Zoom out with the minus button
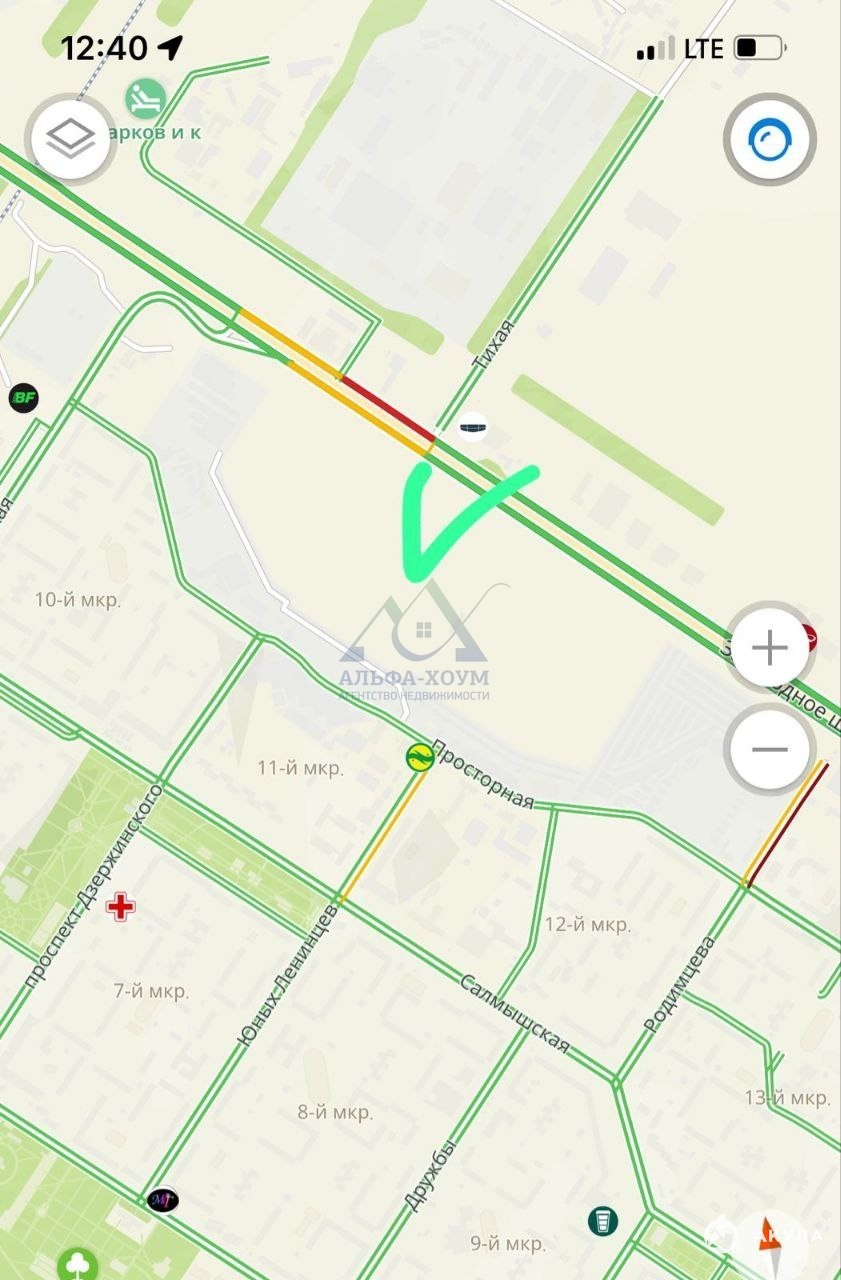Viewport: 841px width, 1280px height. (x=769, y=749)
